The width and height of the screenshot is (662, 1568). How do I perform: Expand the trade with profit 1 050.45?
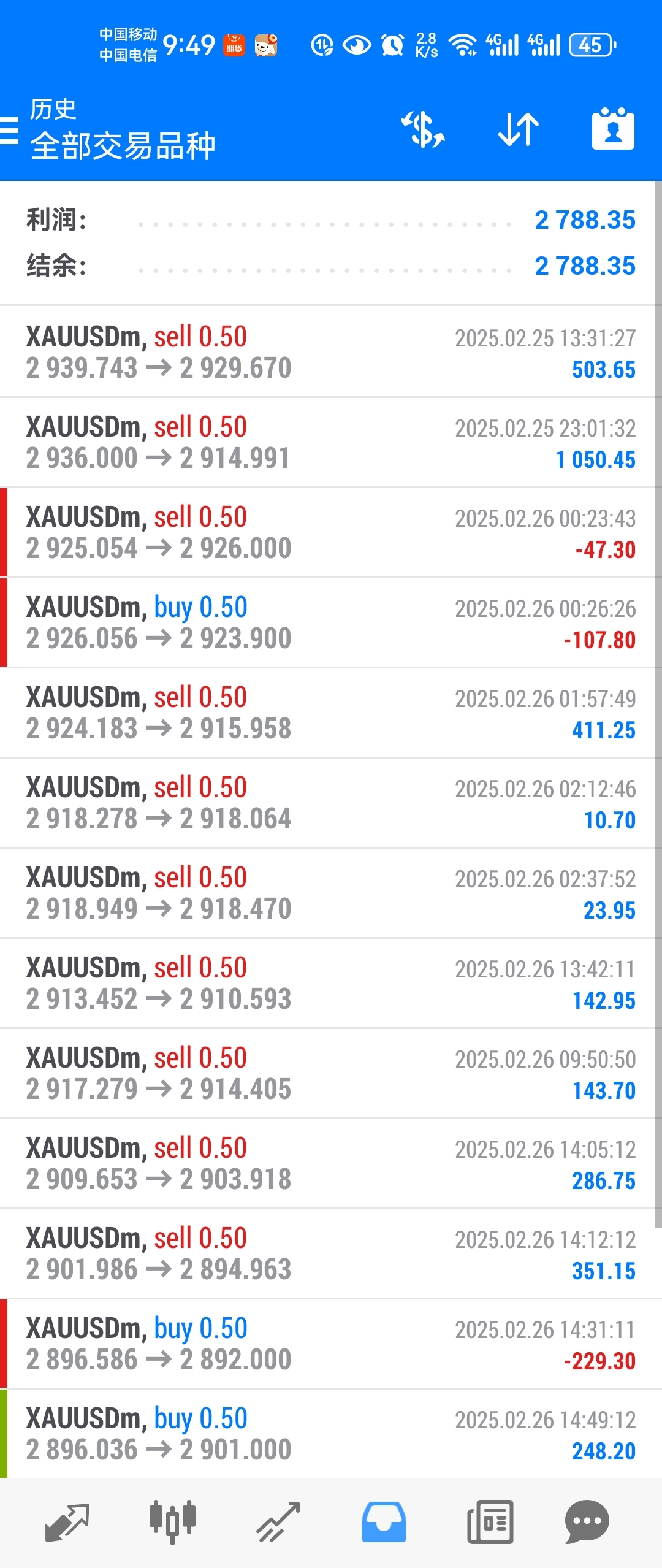pyautogui.click(x=331, y=442)
